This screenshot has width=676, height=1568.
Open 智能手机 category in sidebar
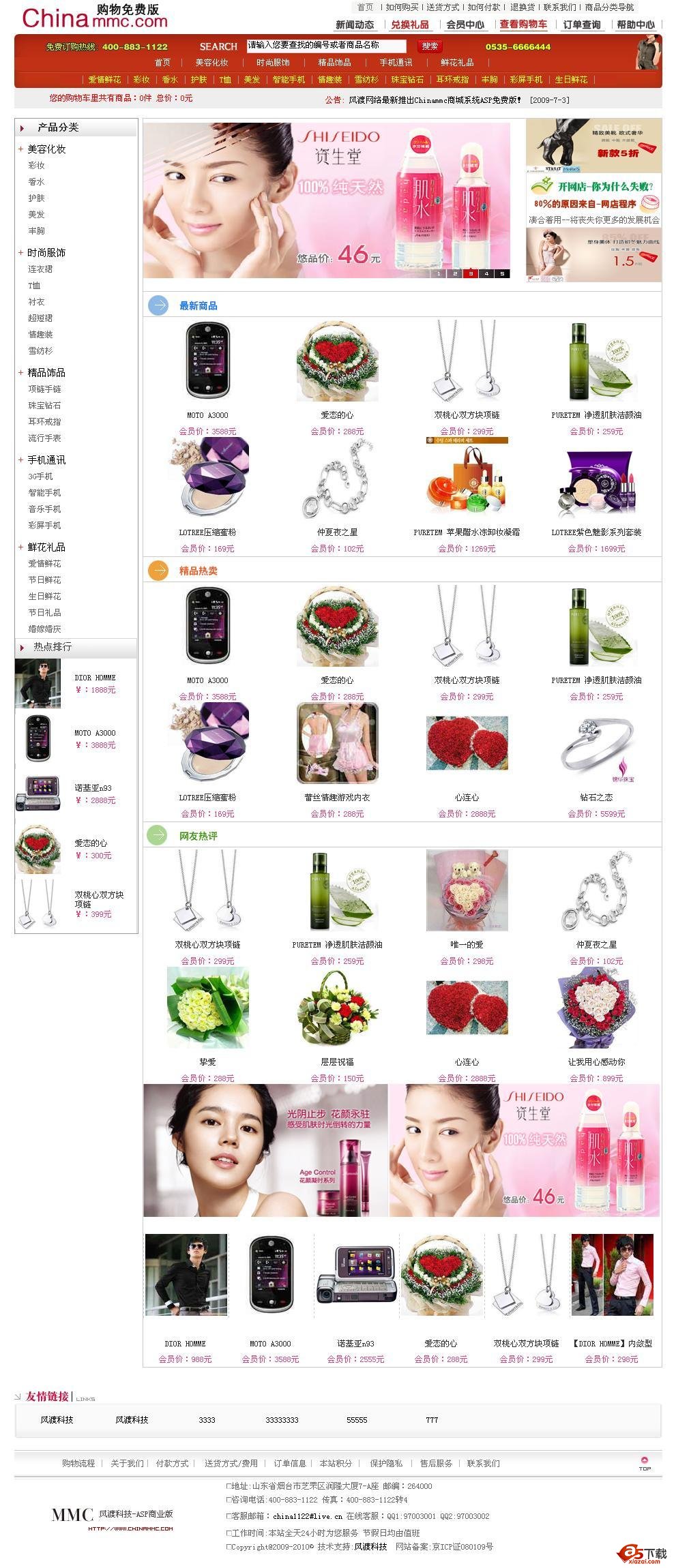[44, 493]
